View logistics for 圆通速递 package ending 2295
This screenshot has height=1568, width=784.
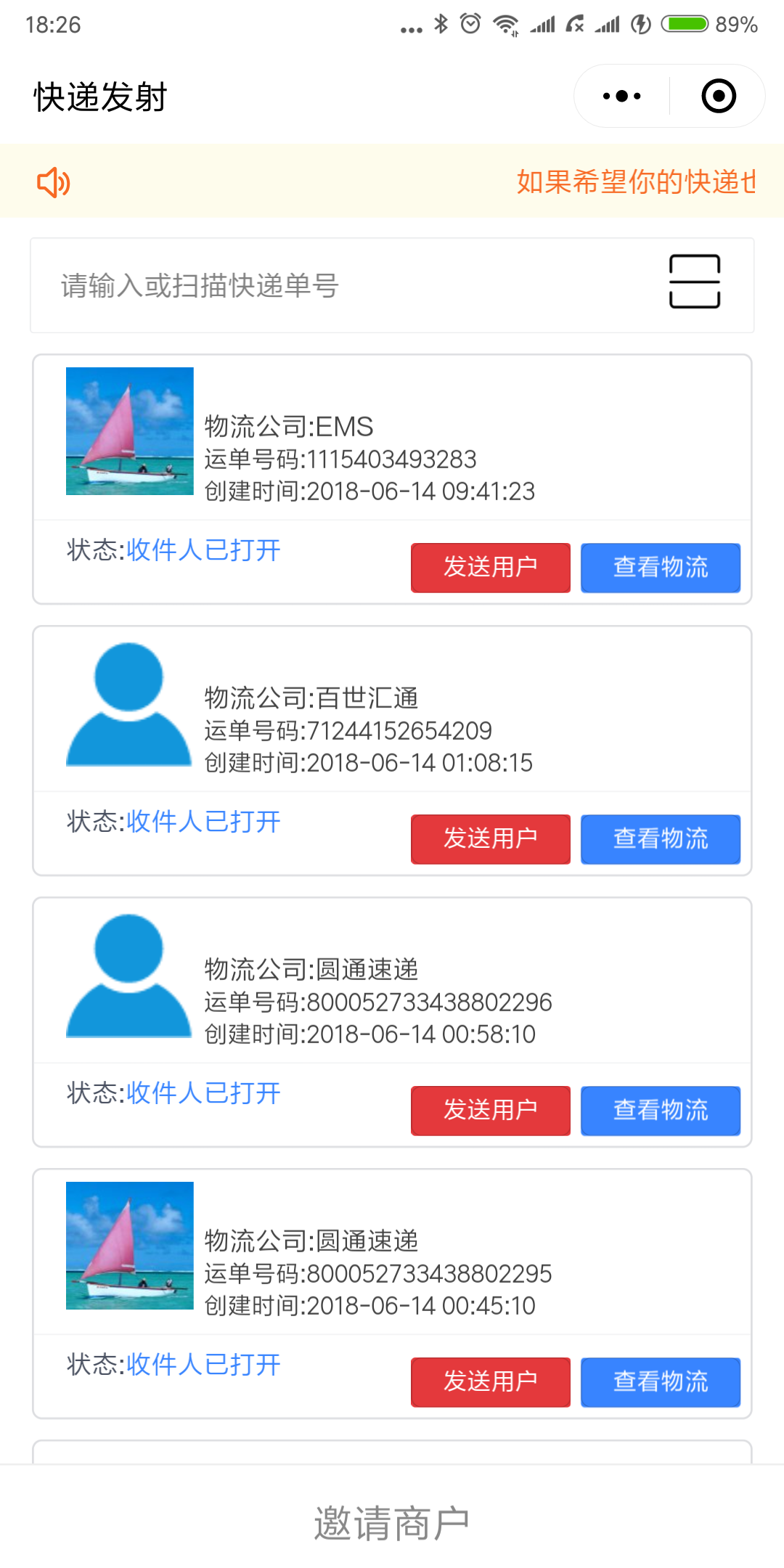pyautogui.click(x=661, y=1382)
